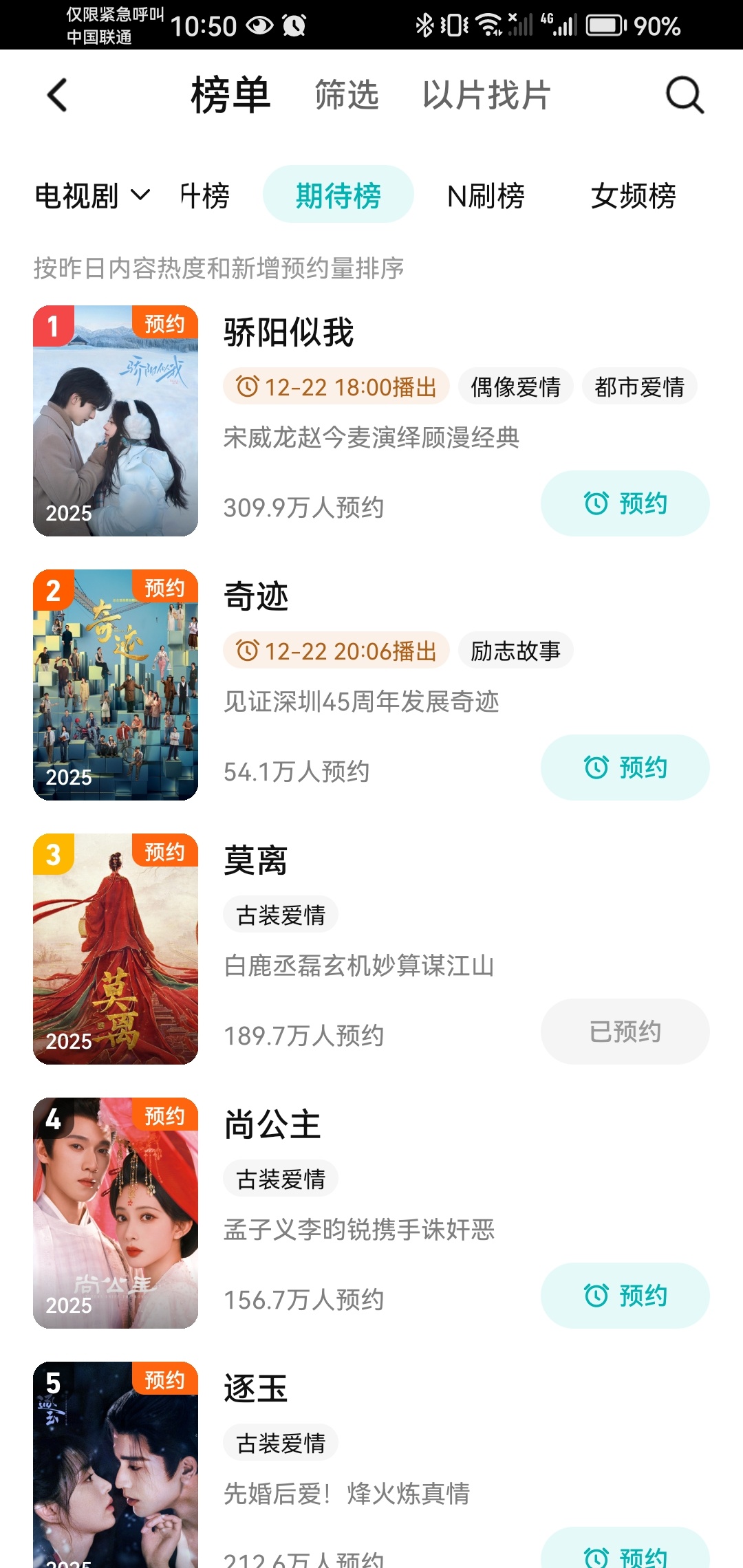
Task: Switch to the 筛选 tab
Action: pos(347,95)
